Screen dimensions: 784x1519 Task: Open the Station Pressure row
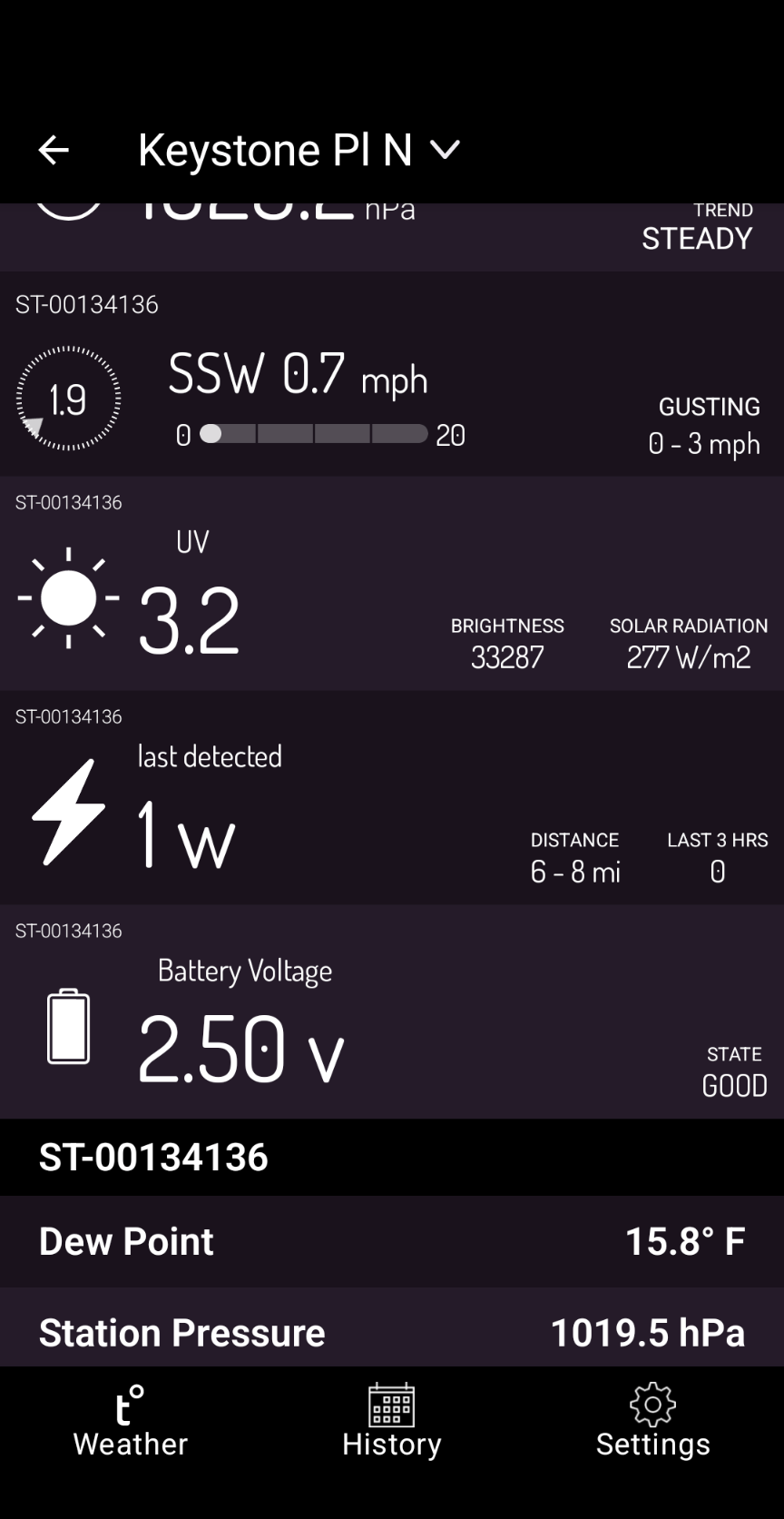pyautogui.click(x=390, y=1330)
